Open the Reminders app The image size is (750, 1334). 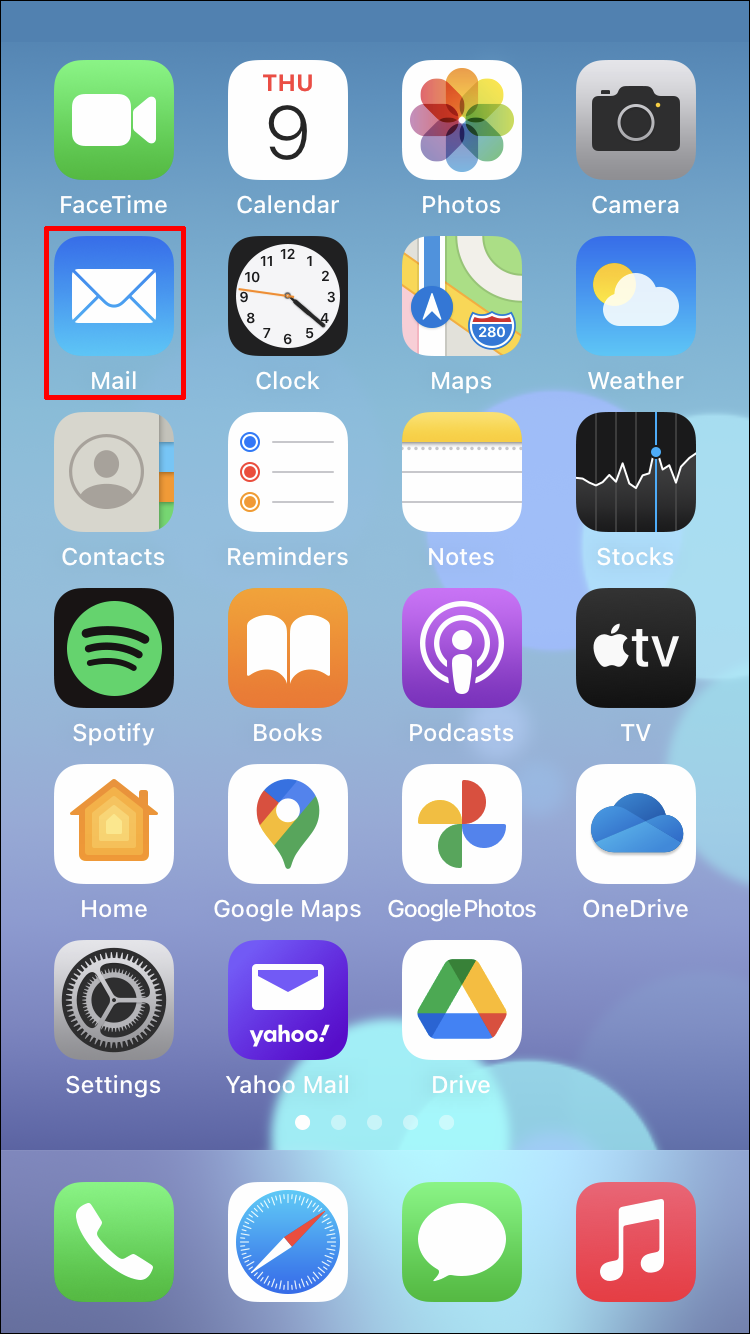[288, 472]
